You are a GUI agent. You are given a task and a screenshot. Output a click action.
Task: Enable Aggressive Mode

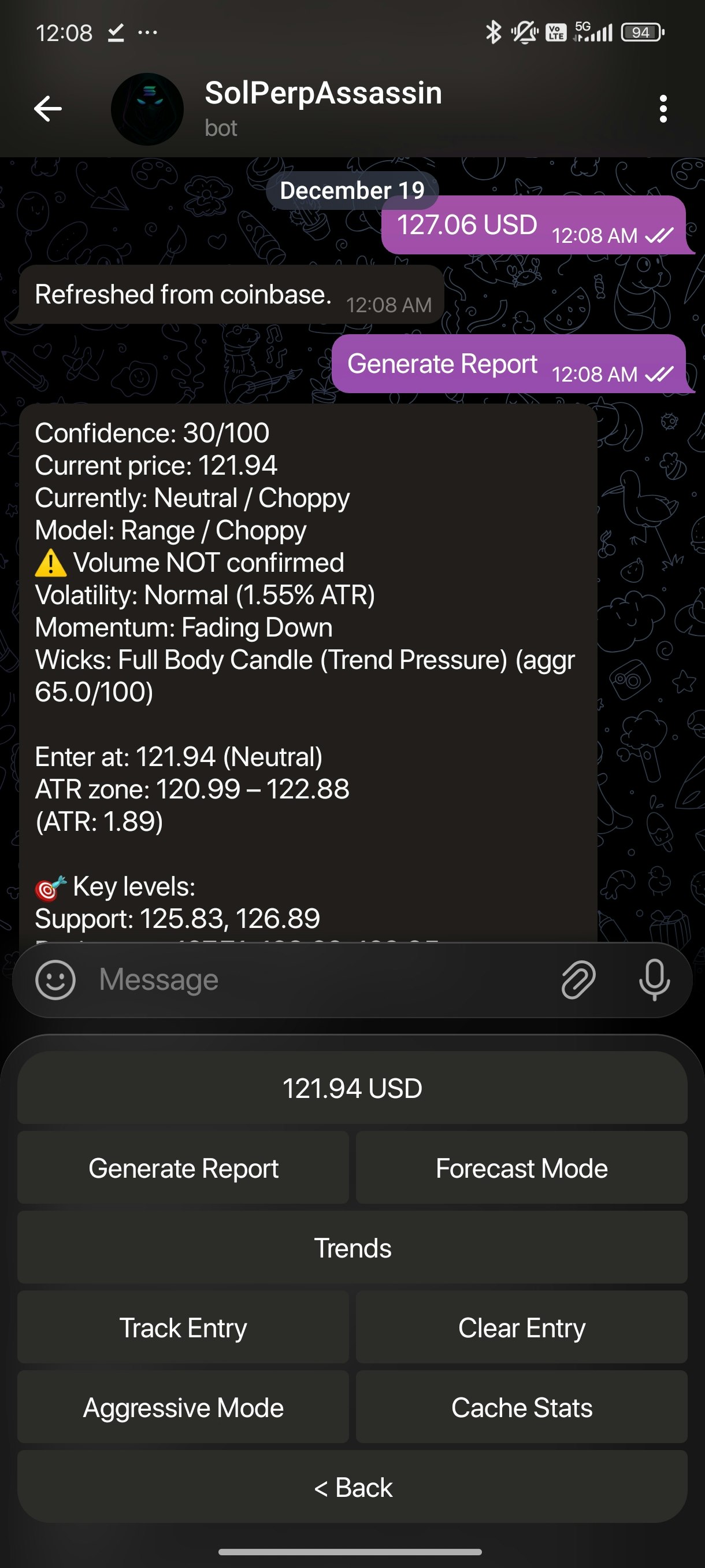[x=183, y=1407]
